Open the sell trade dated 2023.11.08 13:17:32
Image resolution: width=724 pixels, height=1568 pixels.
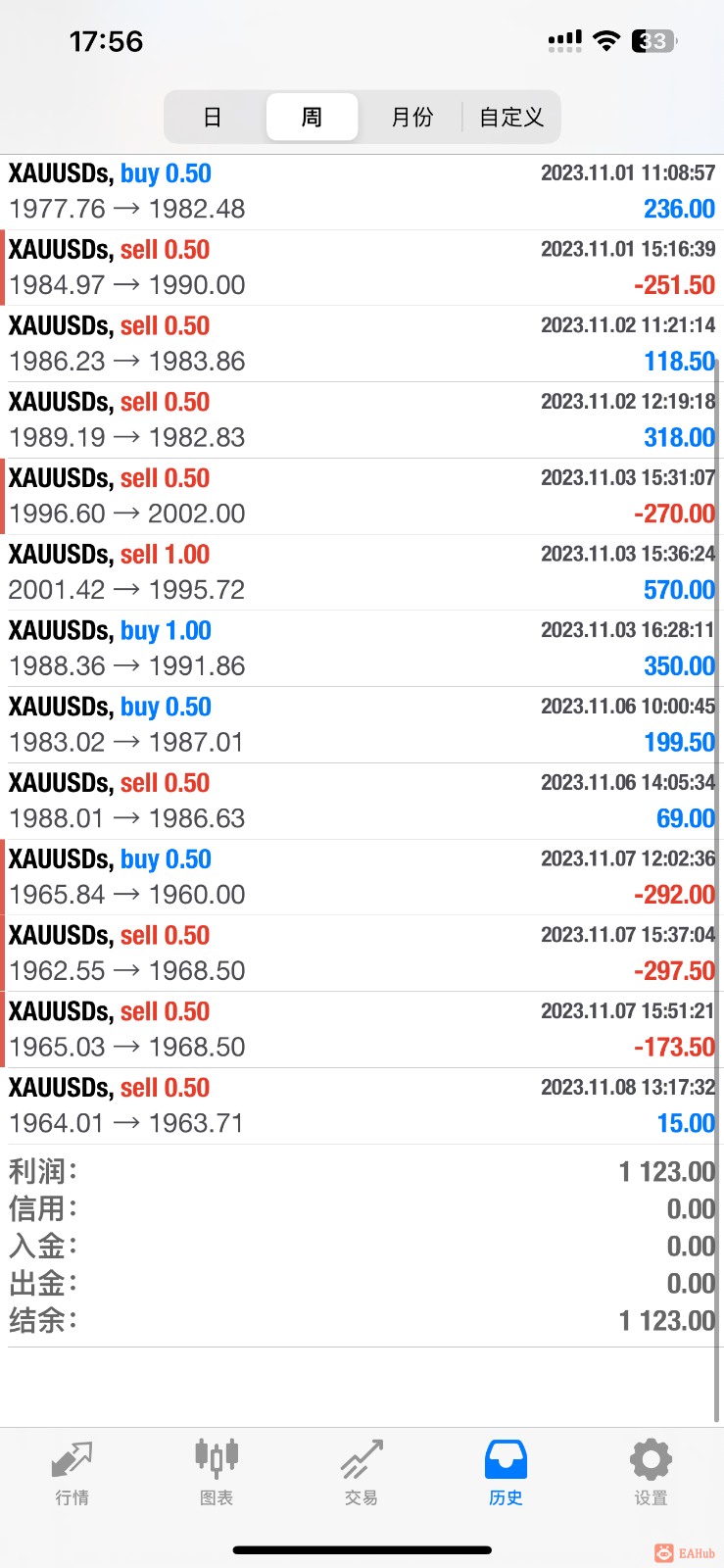click(362, 1105)
